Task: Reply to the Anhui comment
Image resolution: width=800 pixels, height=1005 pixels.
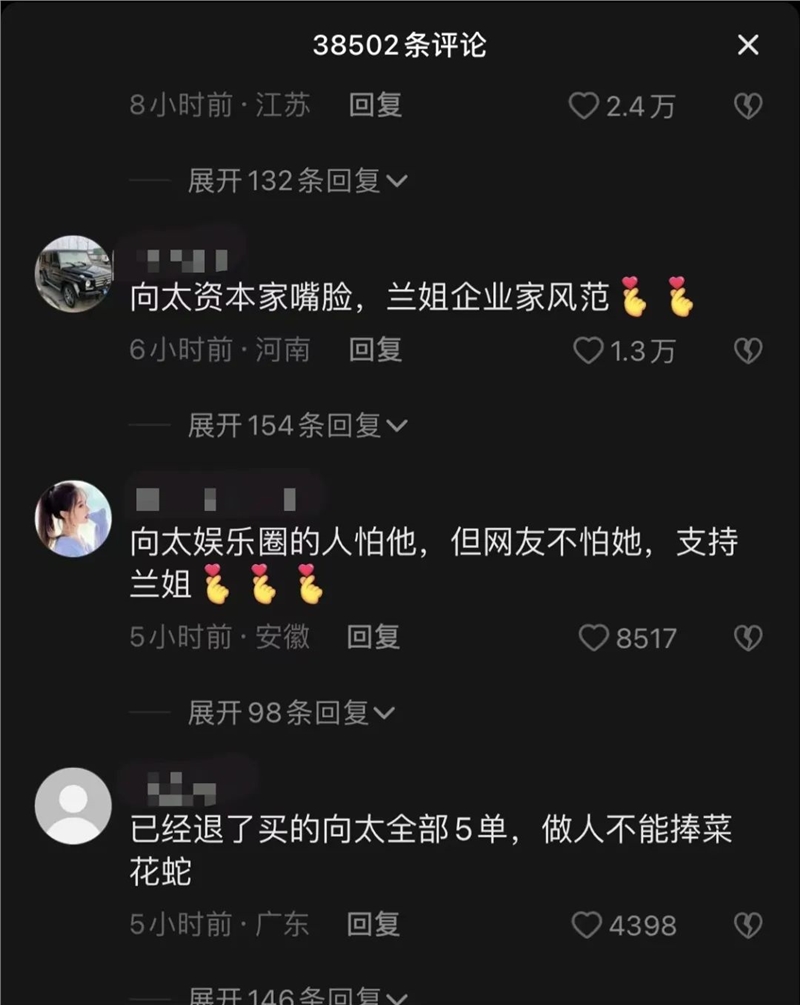Action: (373, 637)
